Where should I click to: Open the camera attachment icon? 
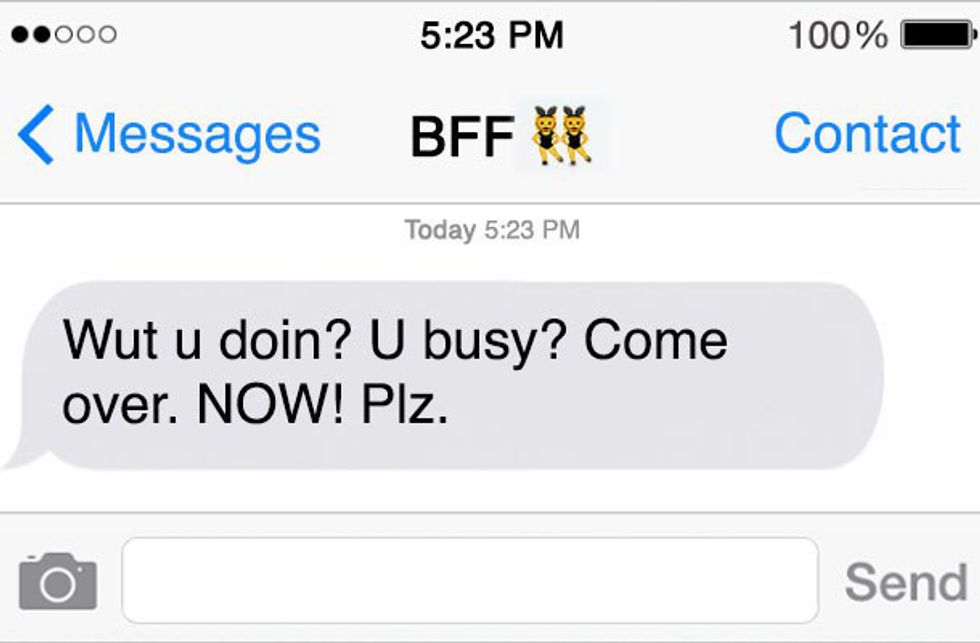58,581
